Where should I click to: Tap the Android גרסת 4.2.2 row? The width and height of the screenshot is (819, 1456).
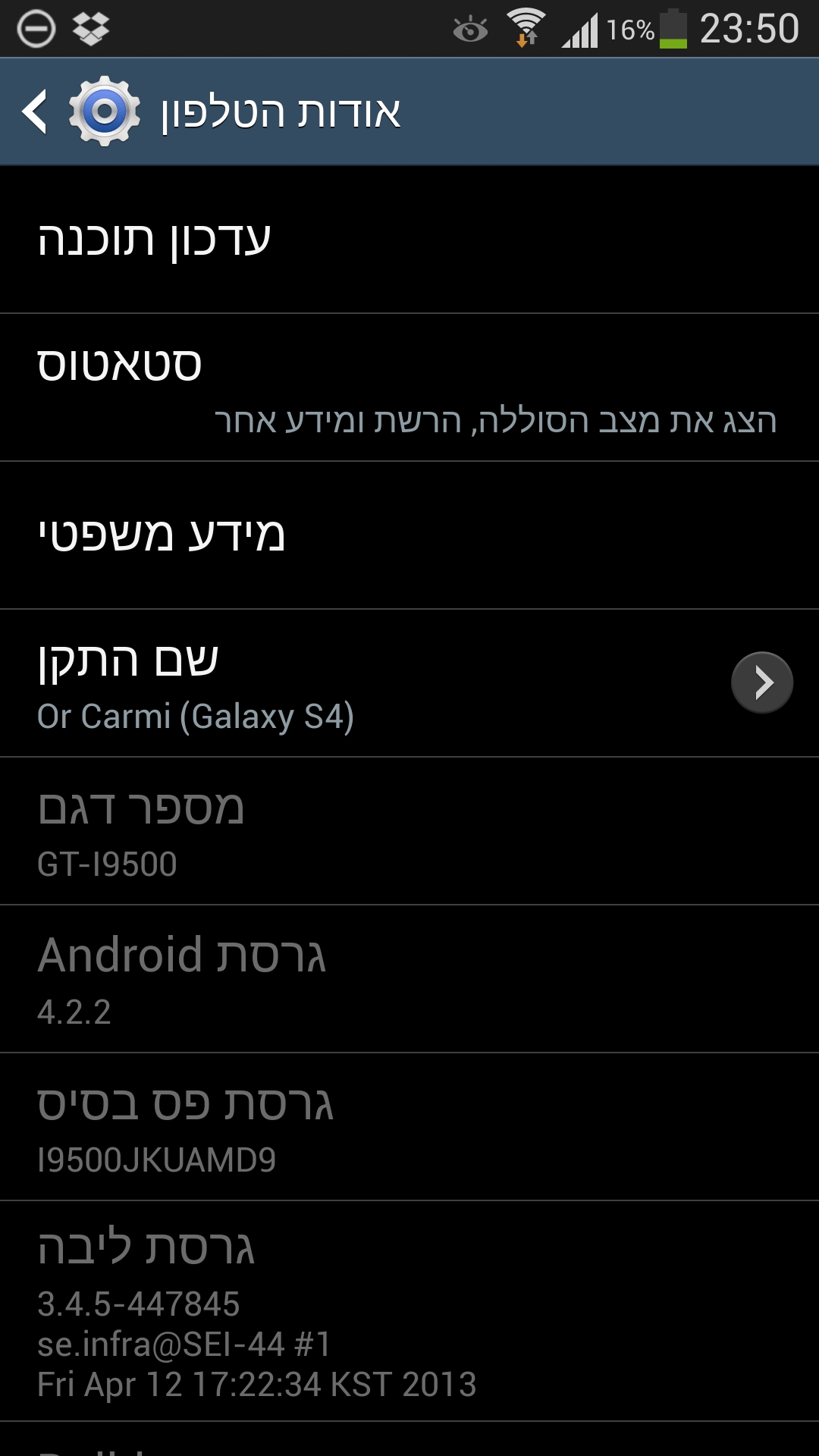coord(409,979)
